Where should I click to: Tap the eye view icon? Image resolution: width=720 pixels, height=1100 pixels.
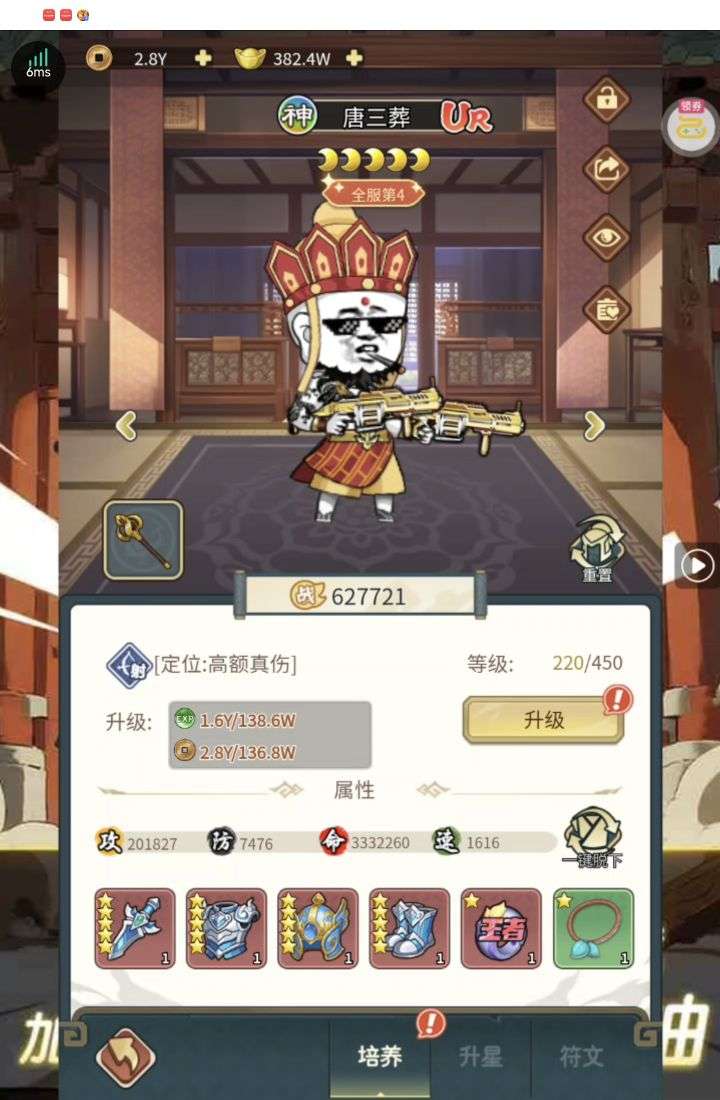click(606, 238)
